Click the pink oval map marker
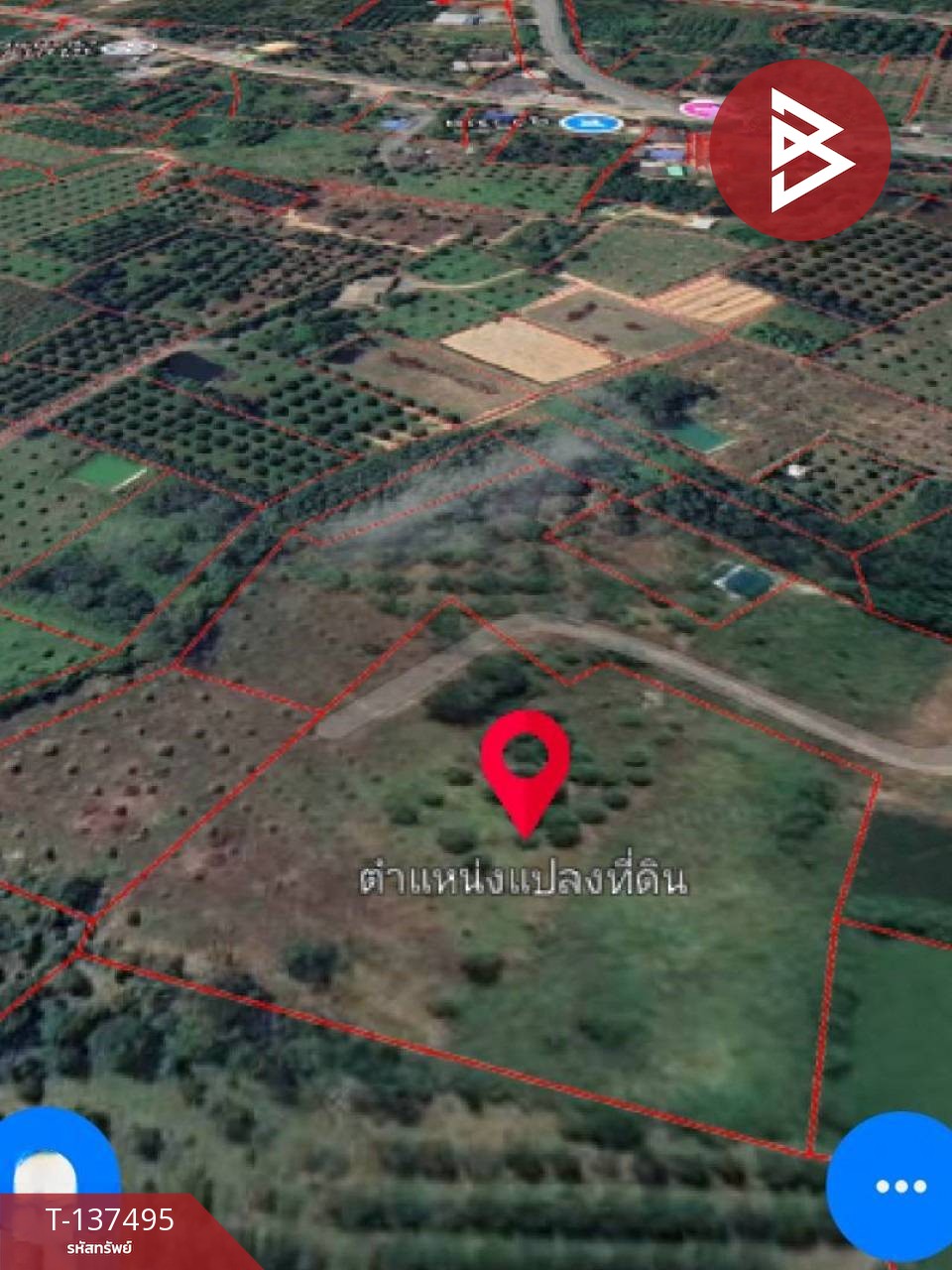 click(697, 106)
